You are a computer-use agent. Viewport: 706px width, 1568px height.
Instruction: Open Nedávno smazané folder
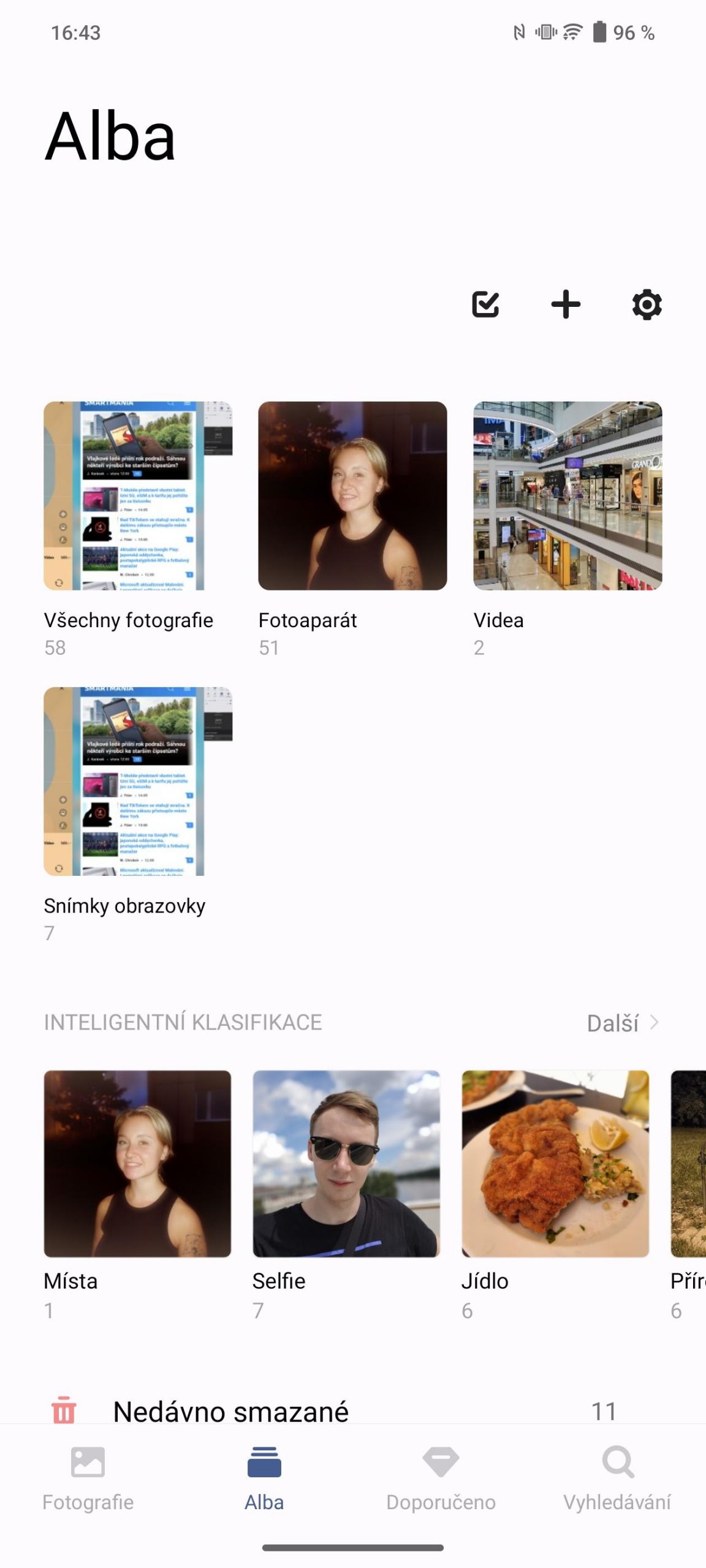[x=230, y=1411]
